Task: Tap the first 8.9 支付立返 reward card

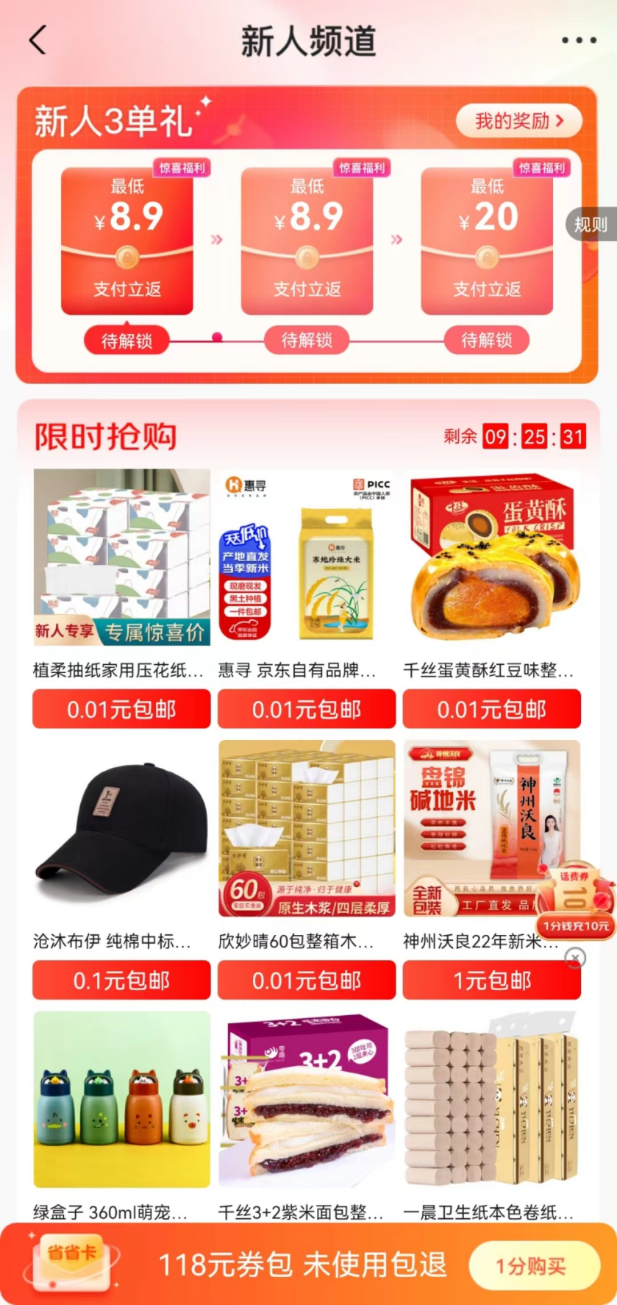Action: point(127,240)
